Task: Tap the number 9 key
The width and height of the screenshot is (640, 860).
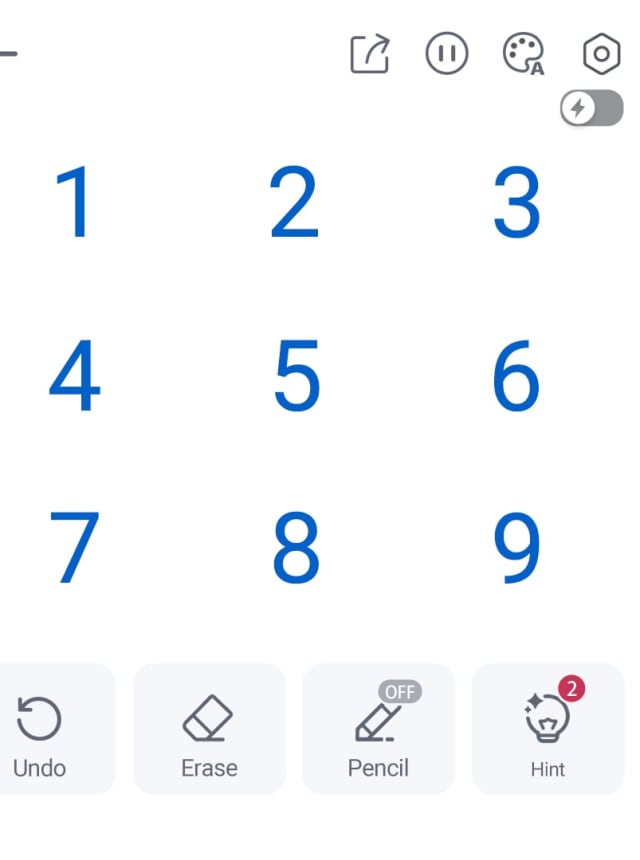Action: [517, 549]
